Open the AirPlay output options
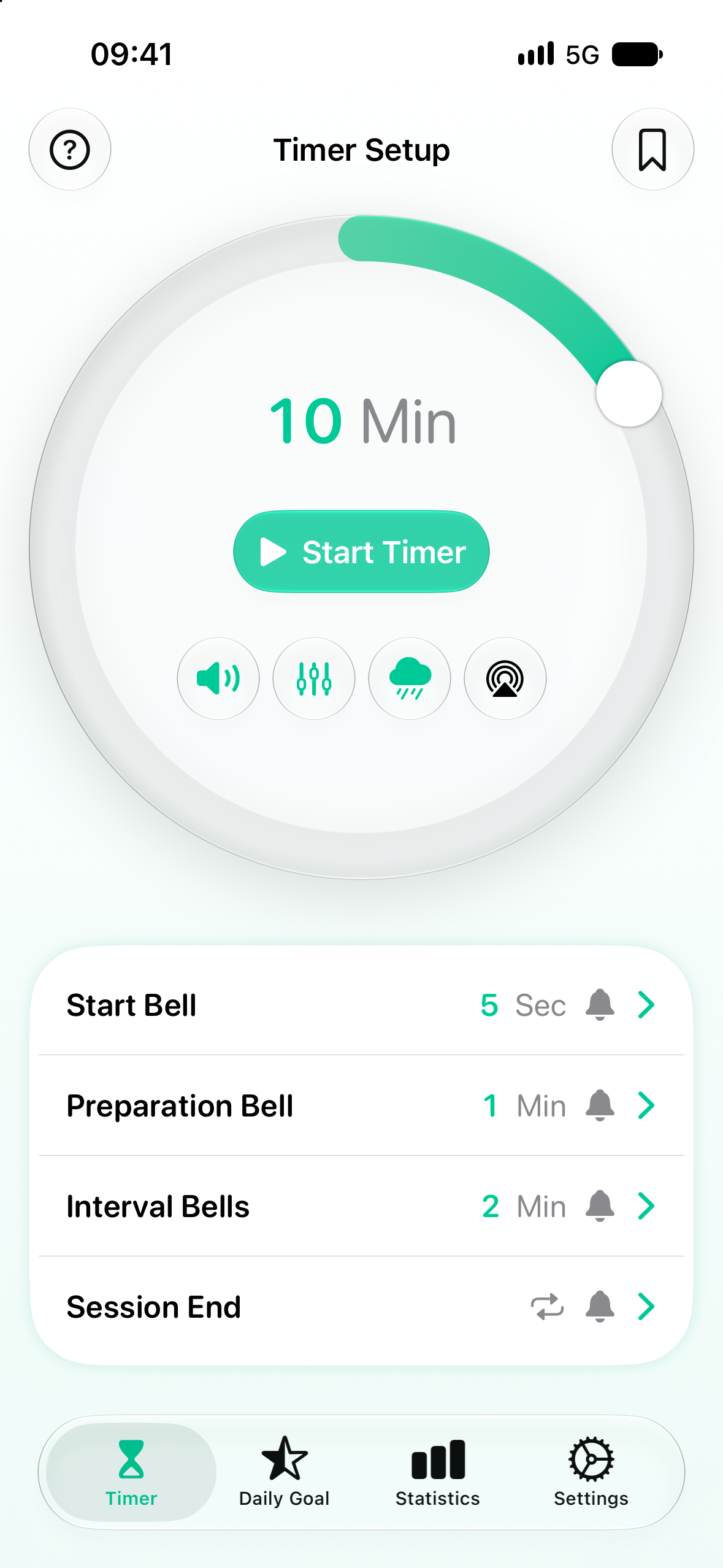Image resolution: width=723 pixels, height=1568 pixels. [x=505, y=678]
